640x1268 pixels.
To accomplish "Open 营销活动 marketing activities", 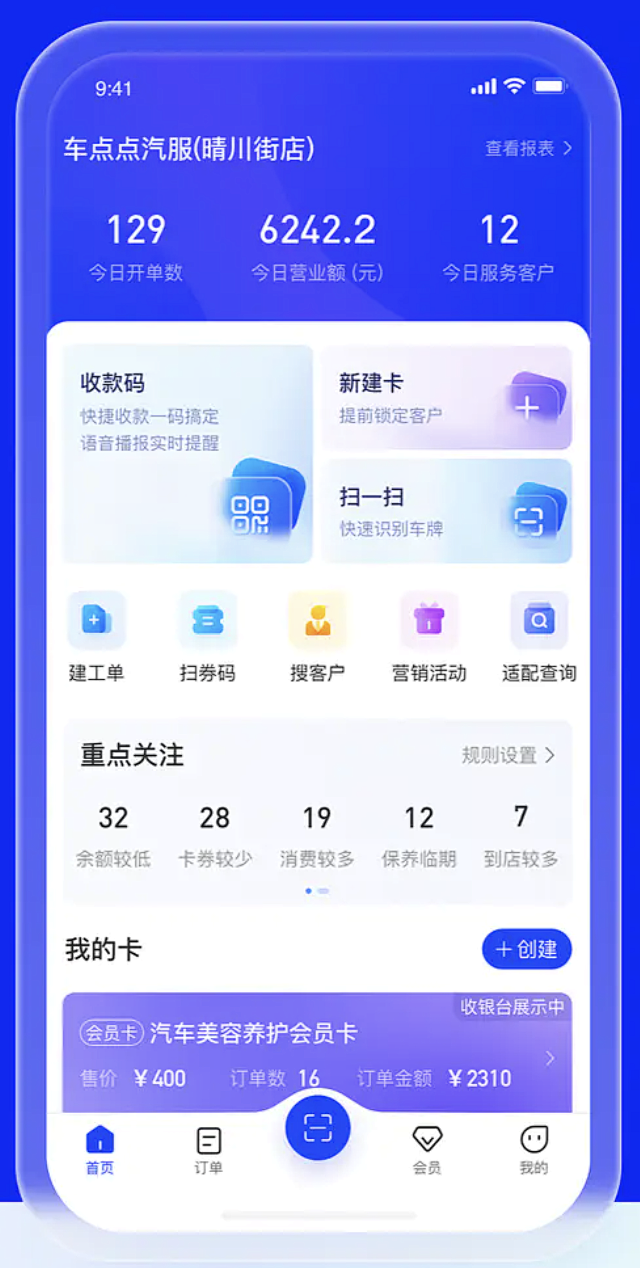I will pos(429,637).
